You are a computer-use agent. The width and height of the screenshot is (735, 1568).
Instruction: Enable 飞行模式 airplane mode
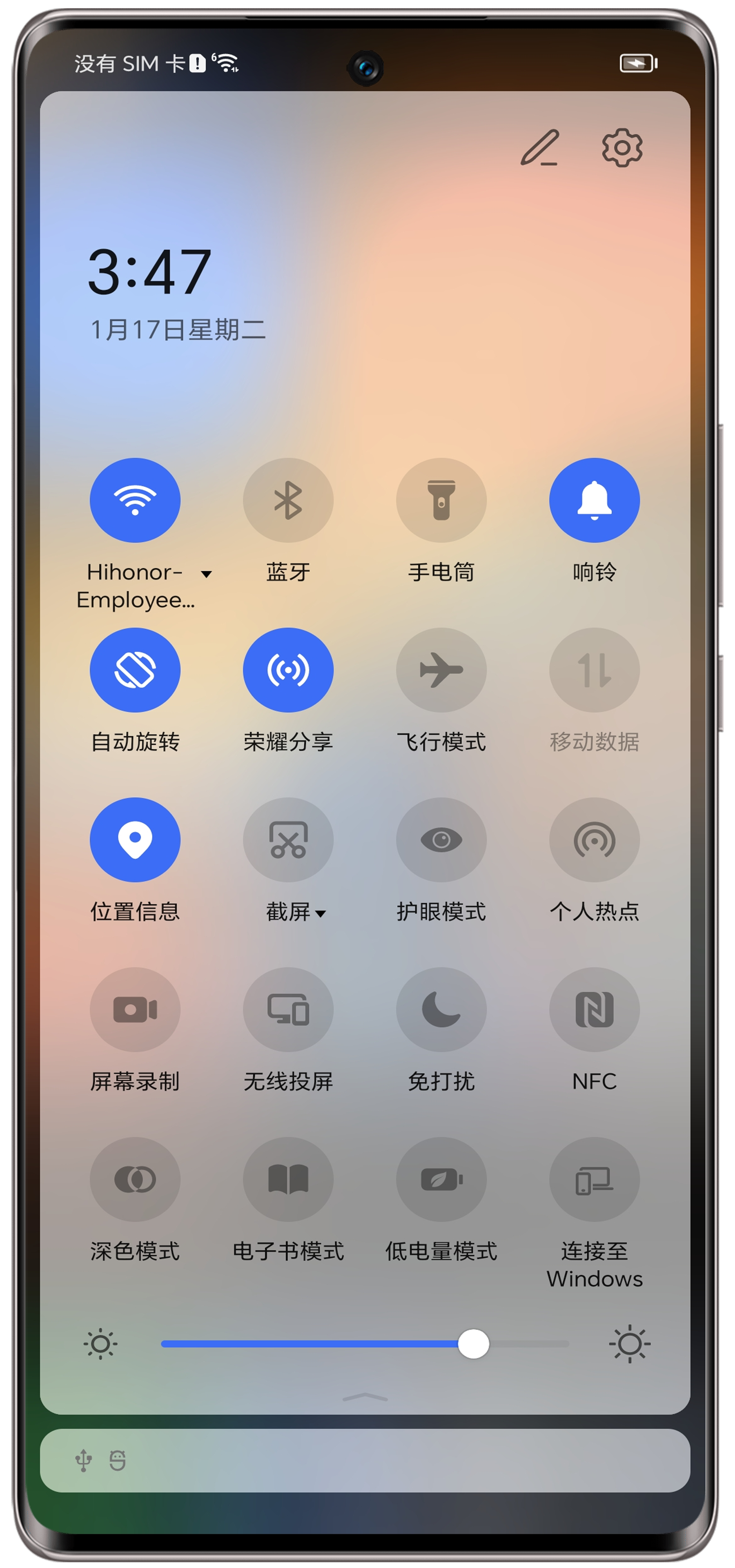(441, 670)
